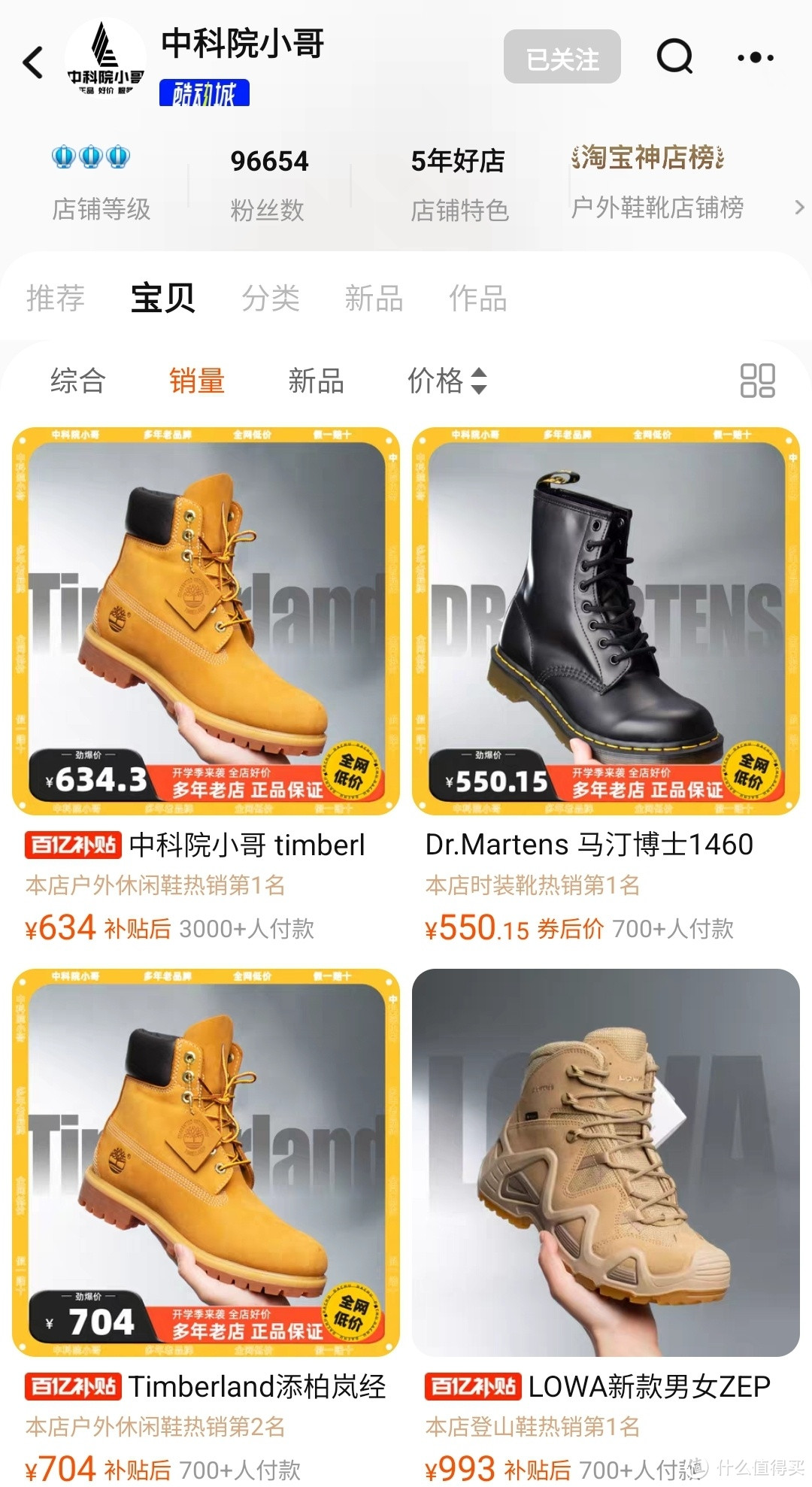This screenshot has width=812, height=1487.
Task: Tap the back arrow to leave store
Action: [x=32, y=62]
